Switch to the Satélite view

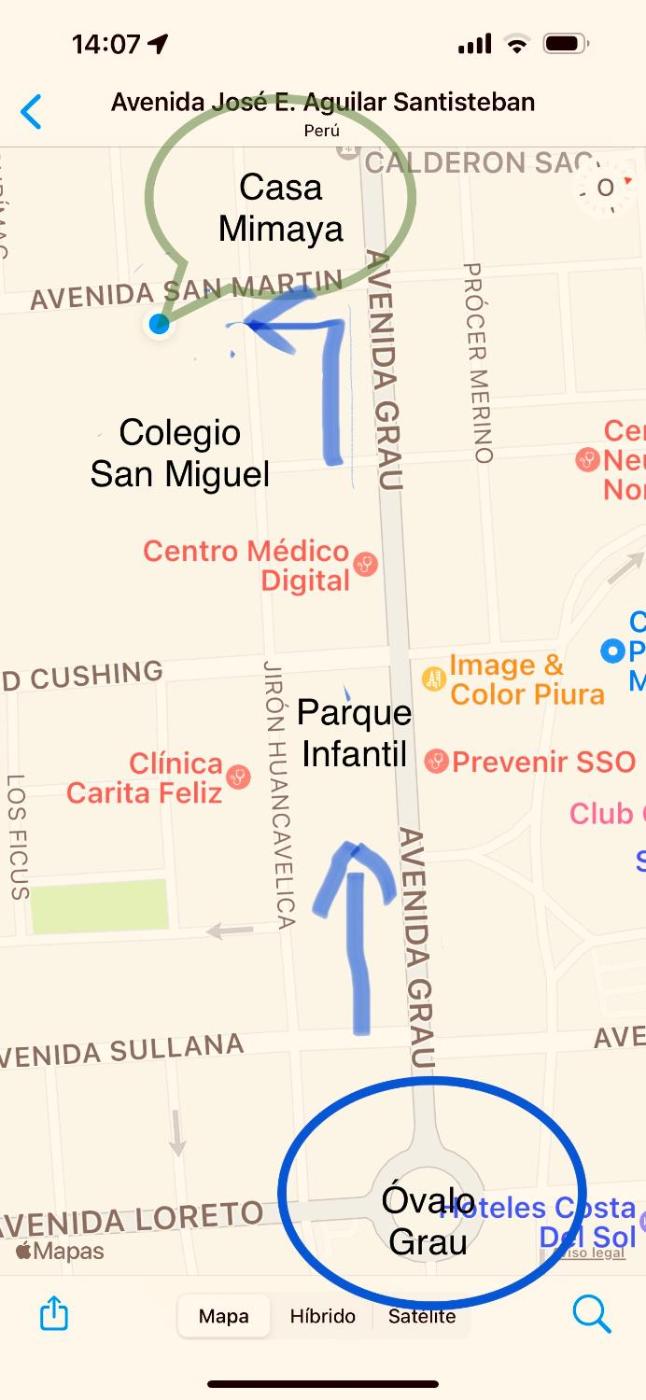pyautogui.click(x=421, y=1316)
